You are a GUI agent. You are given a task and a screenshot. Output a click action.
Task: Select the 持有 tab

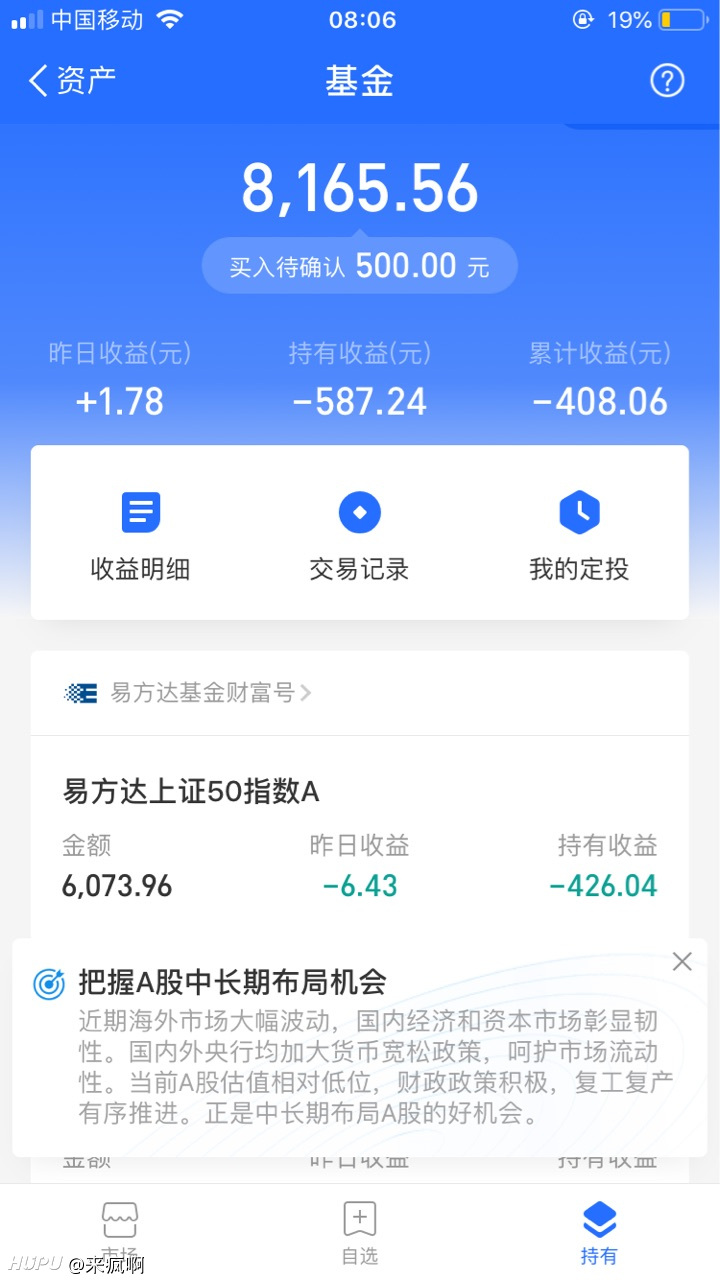(599, 1233)
